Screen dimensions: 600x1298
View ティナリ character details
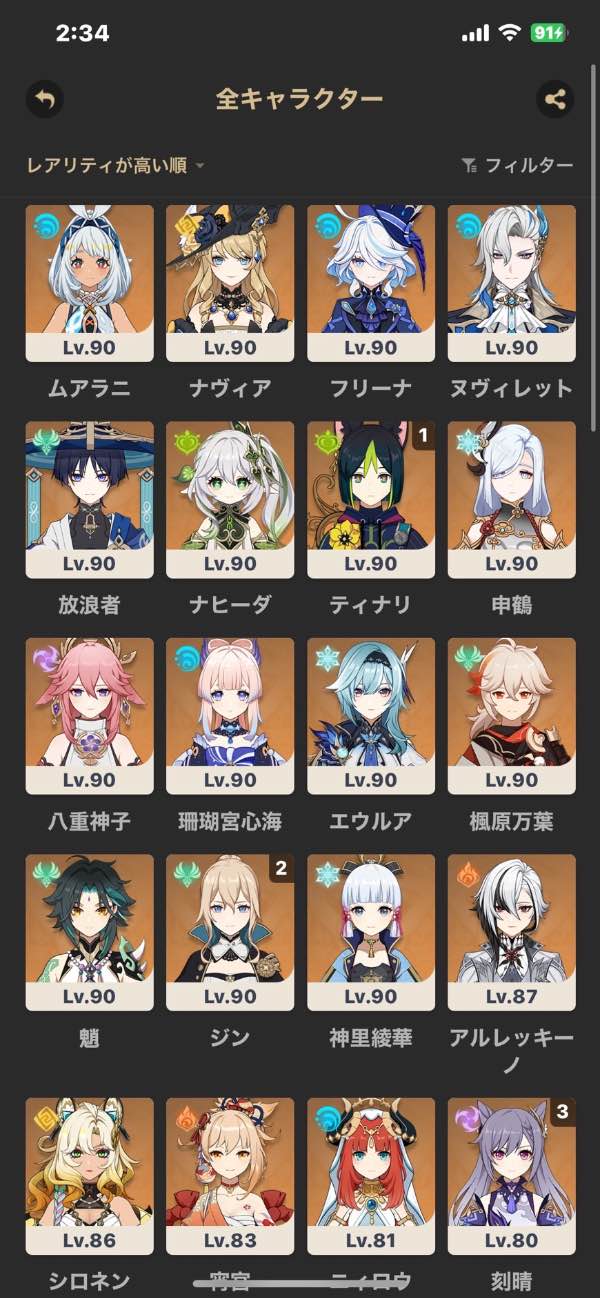click(371, 499)
